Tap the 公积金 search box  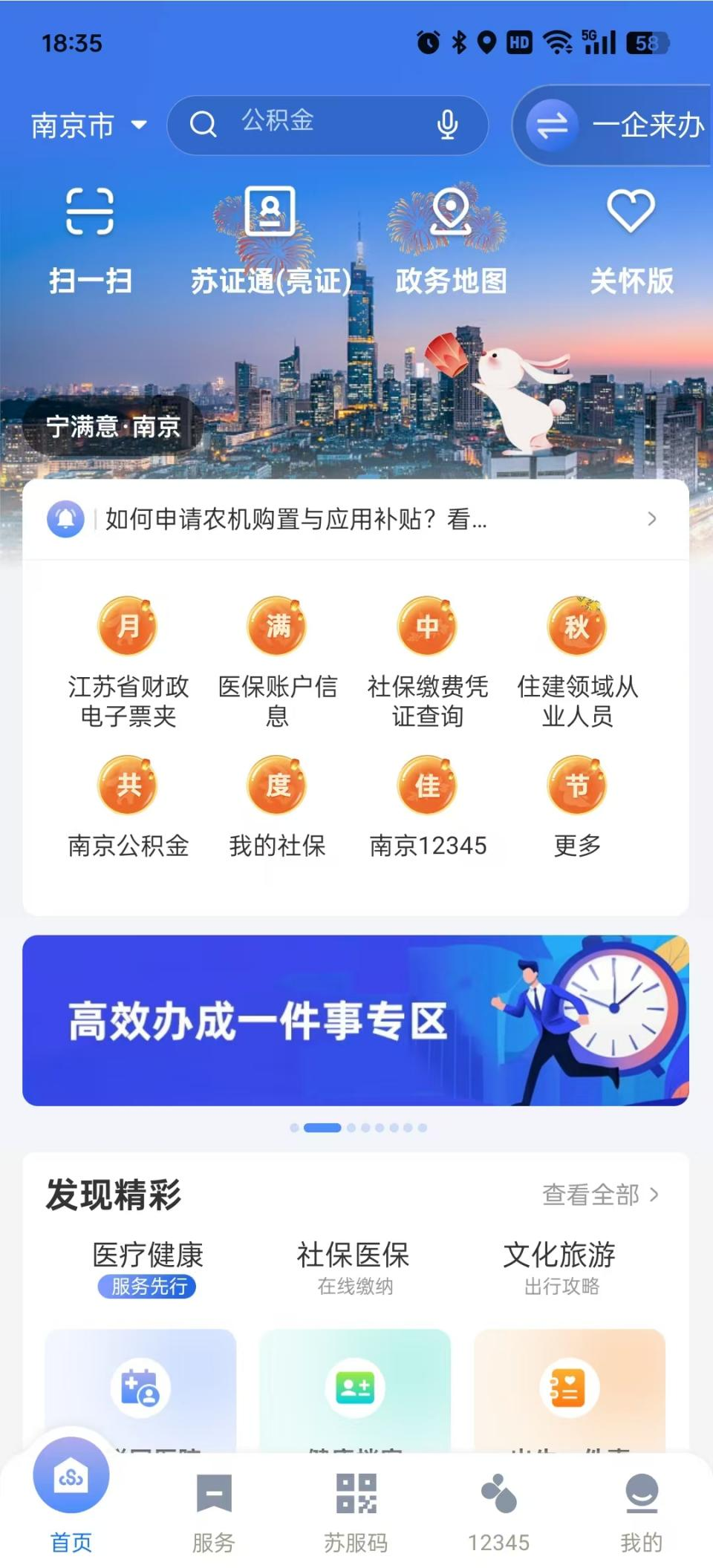click(x=328, y=125)
